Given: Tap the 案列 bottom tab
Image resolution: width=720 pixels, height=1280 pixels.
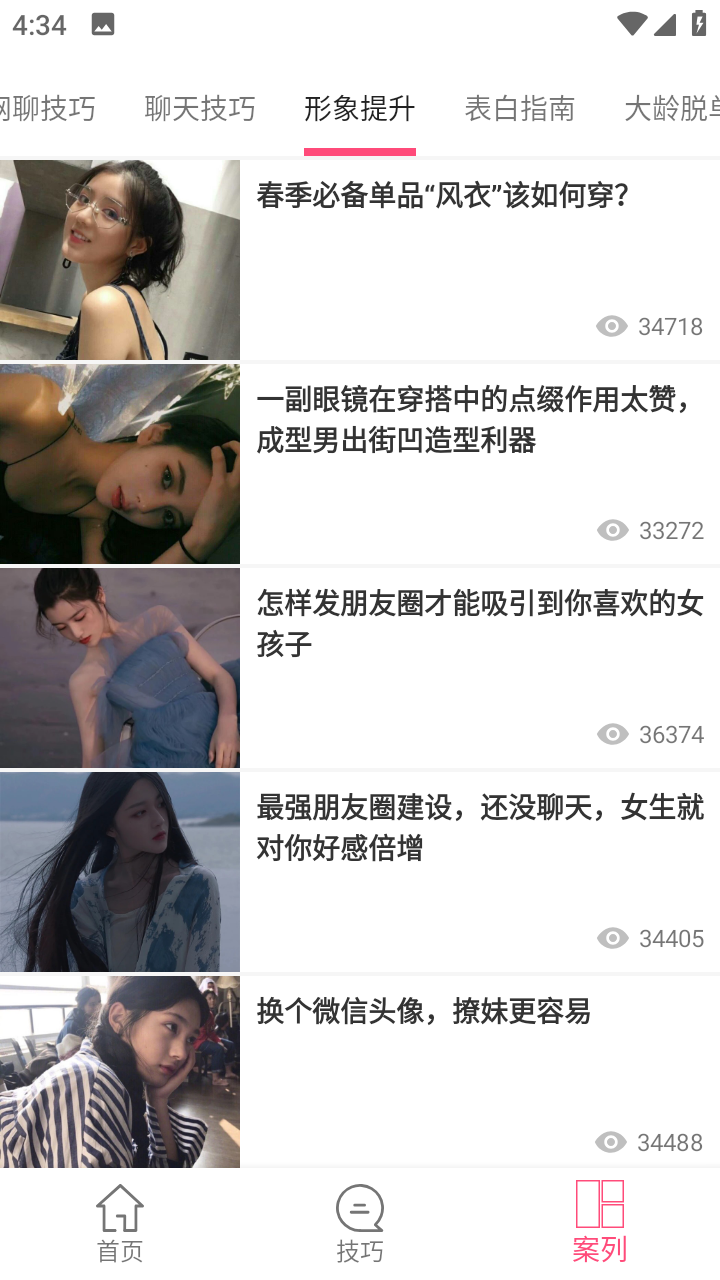Looking at the screenshot, I should coord(600,1223).
